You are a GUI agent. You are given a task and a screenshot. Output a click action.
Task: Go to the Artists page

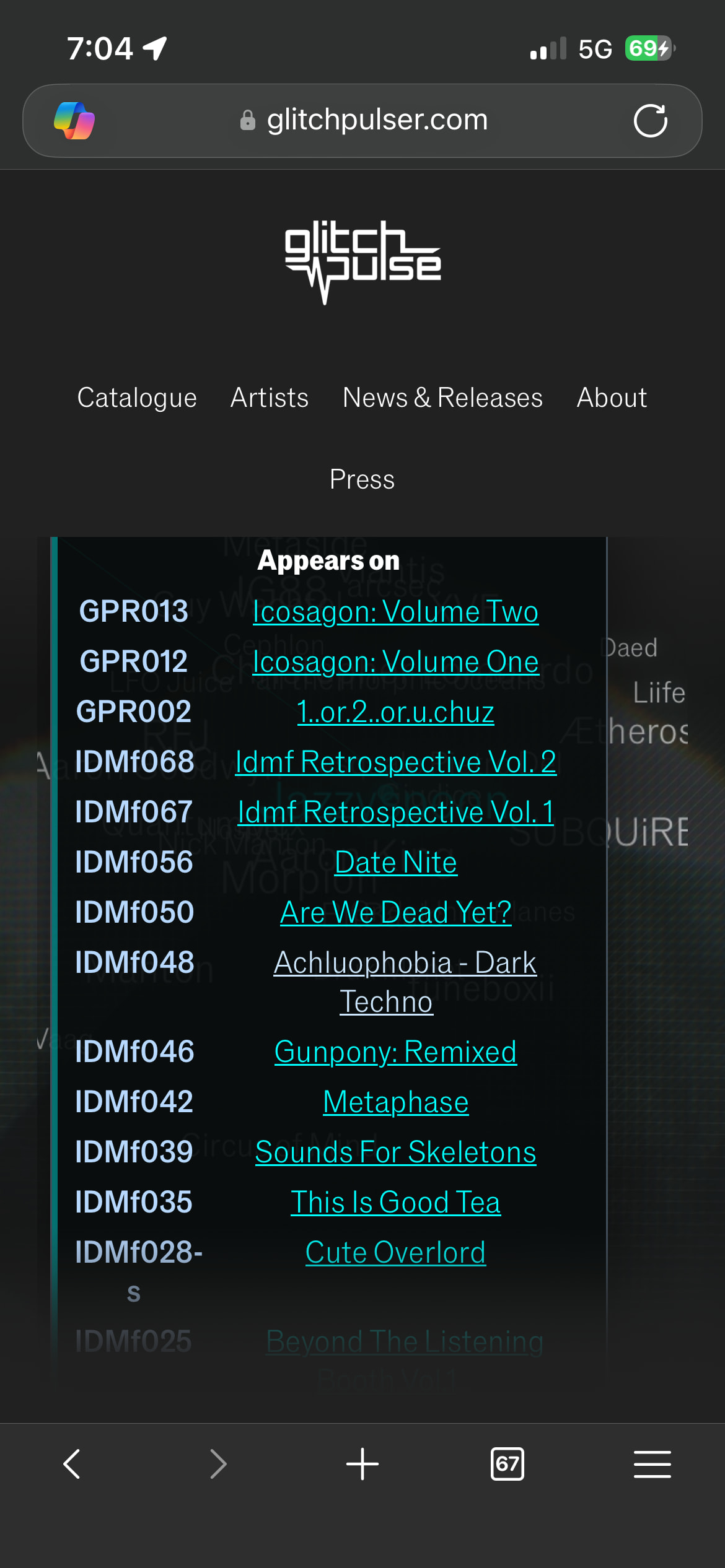(x=270, y=398)
